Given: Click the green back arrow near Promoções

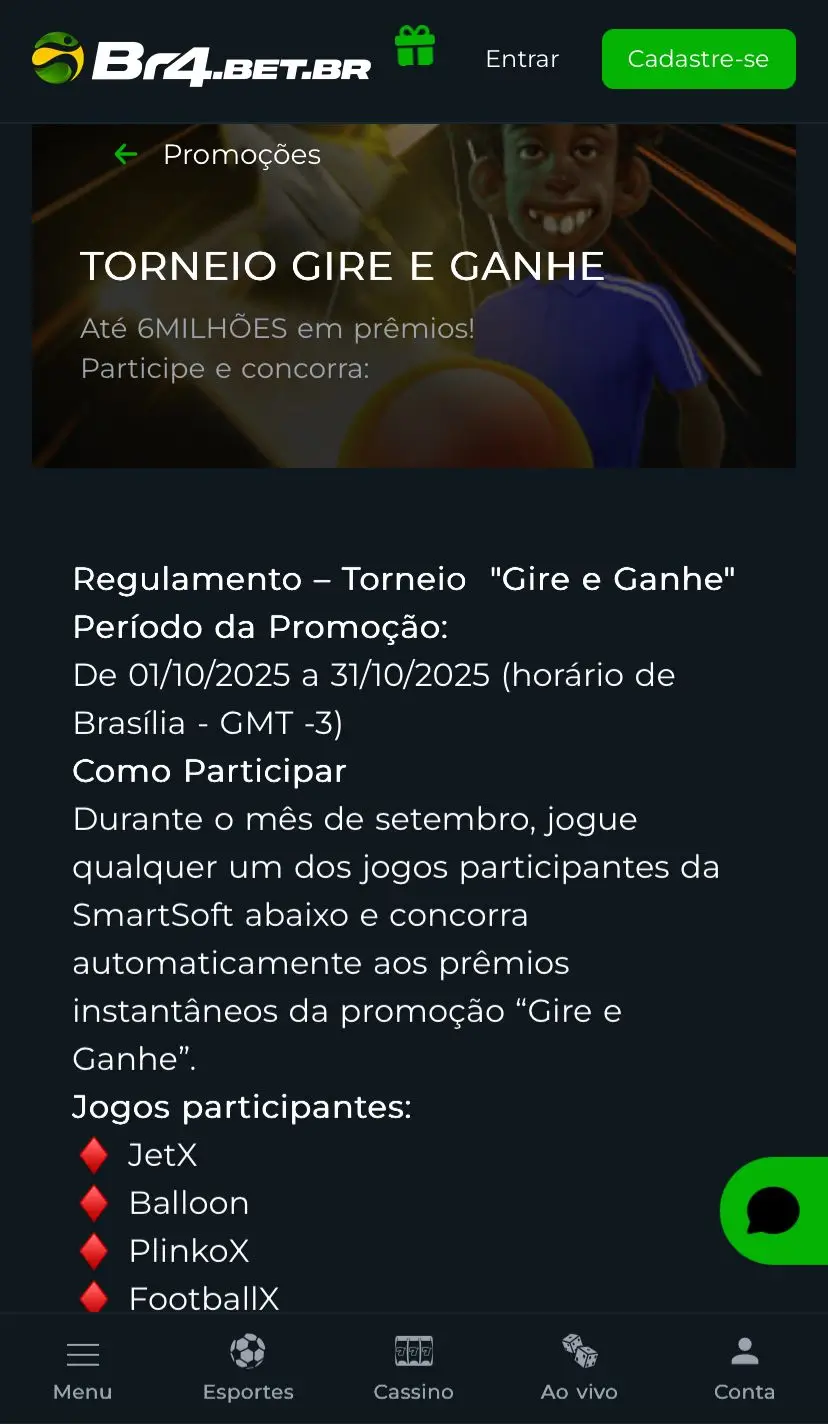Looking at the screenshot, I should point(124,154).
